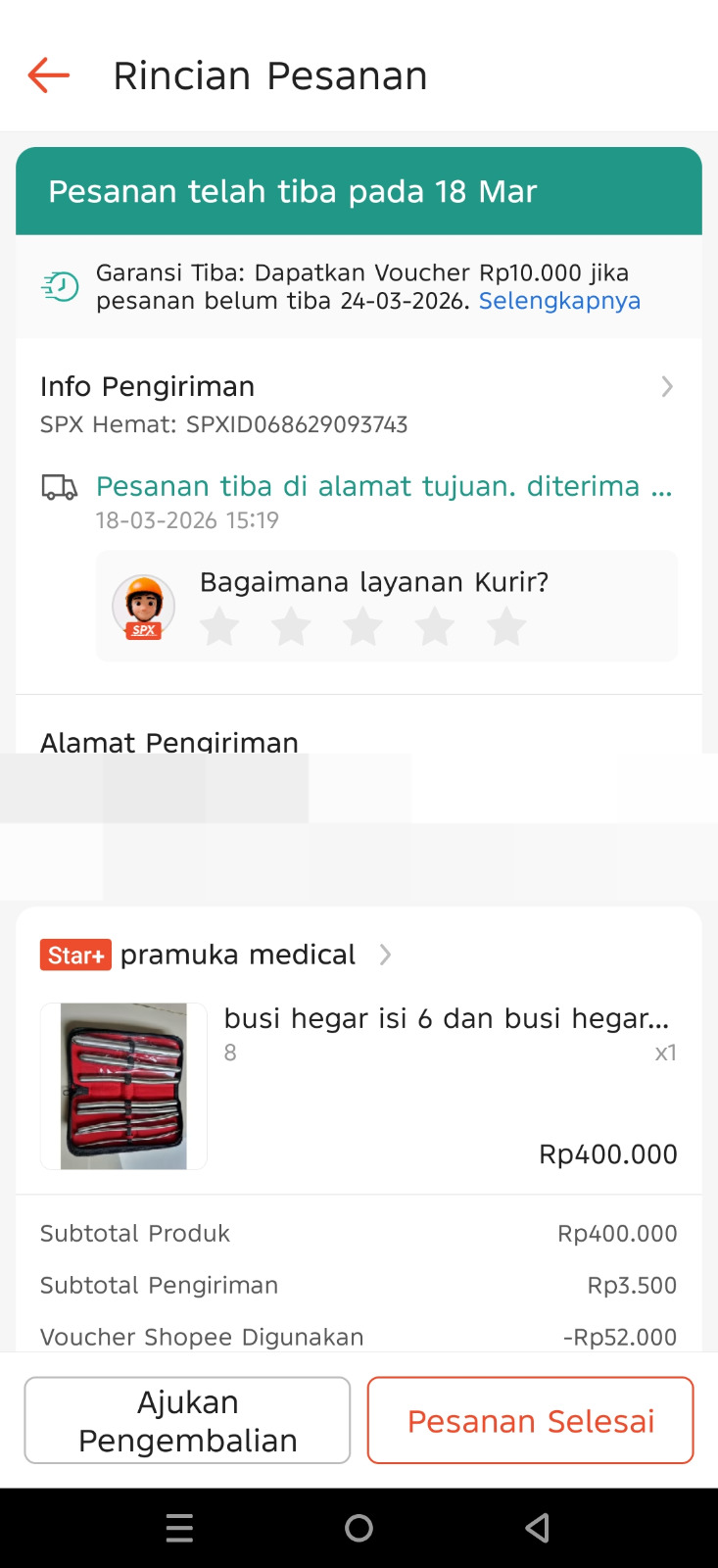Viewport: 718px width, 1568px height.
Task: Rate the courier one star
Action: coord(219,627)
